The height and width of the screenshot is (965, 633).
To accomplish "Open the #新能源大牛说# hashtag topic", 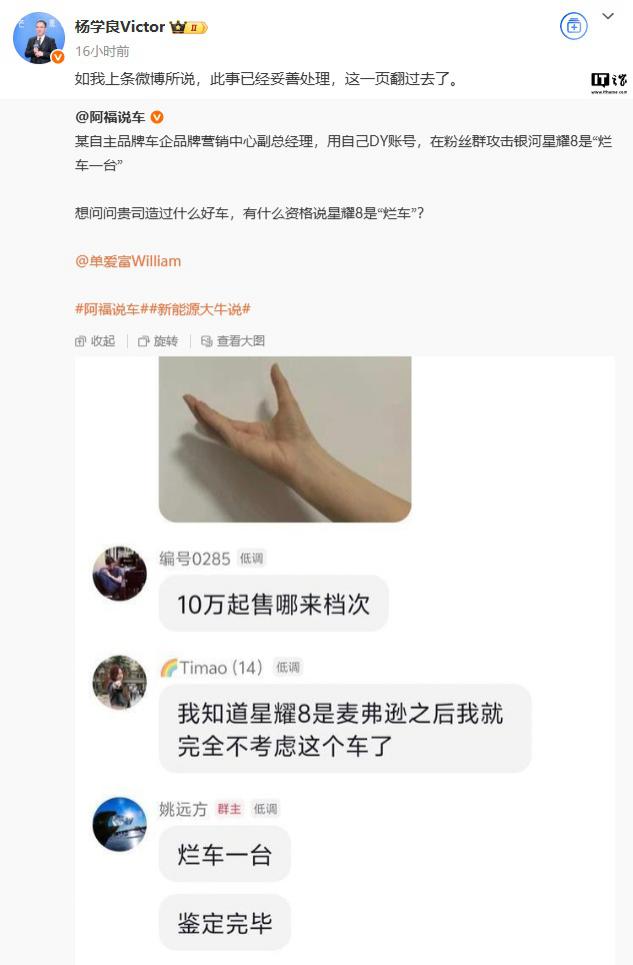I will (202, 309).
